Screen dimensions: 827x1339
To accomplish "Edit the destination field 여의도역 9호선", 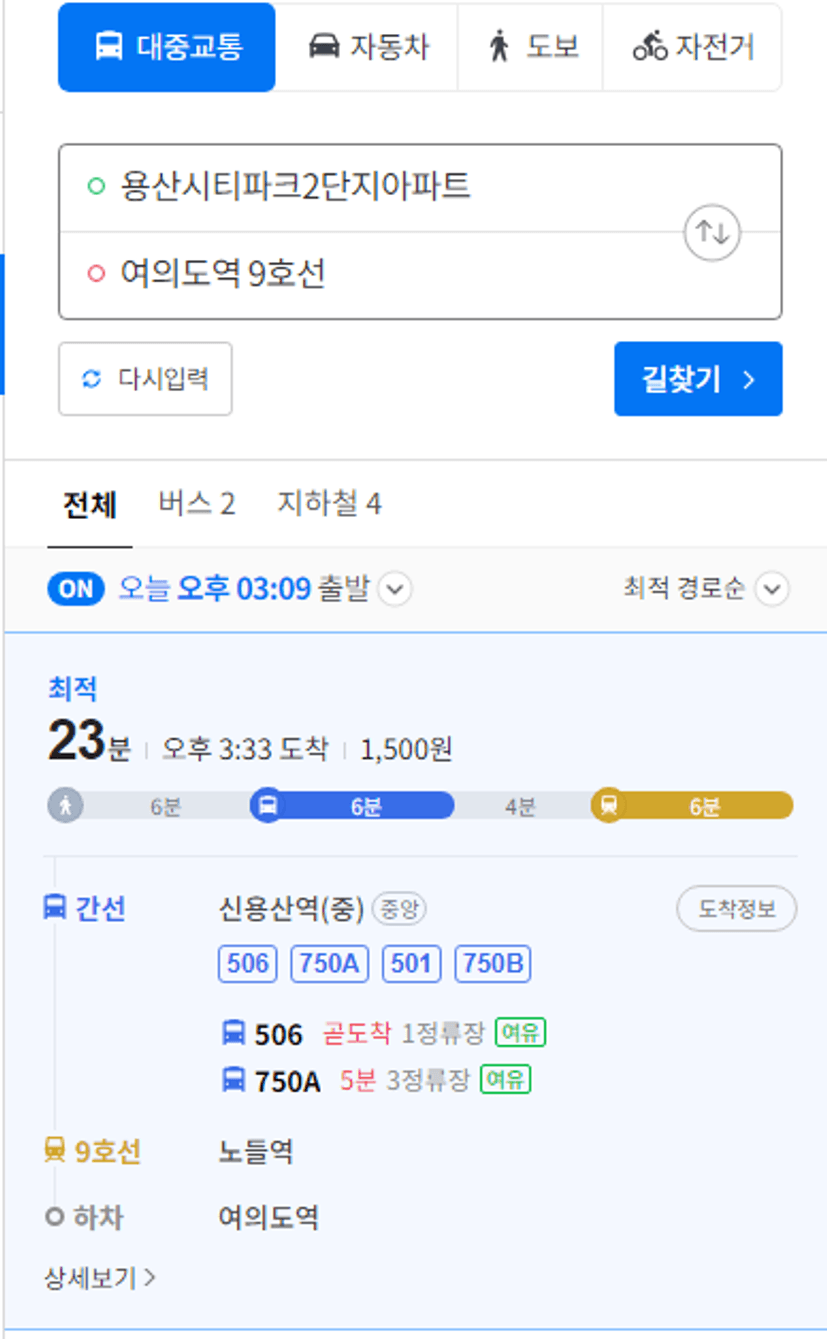I will coord(370,275).
